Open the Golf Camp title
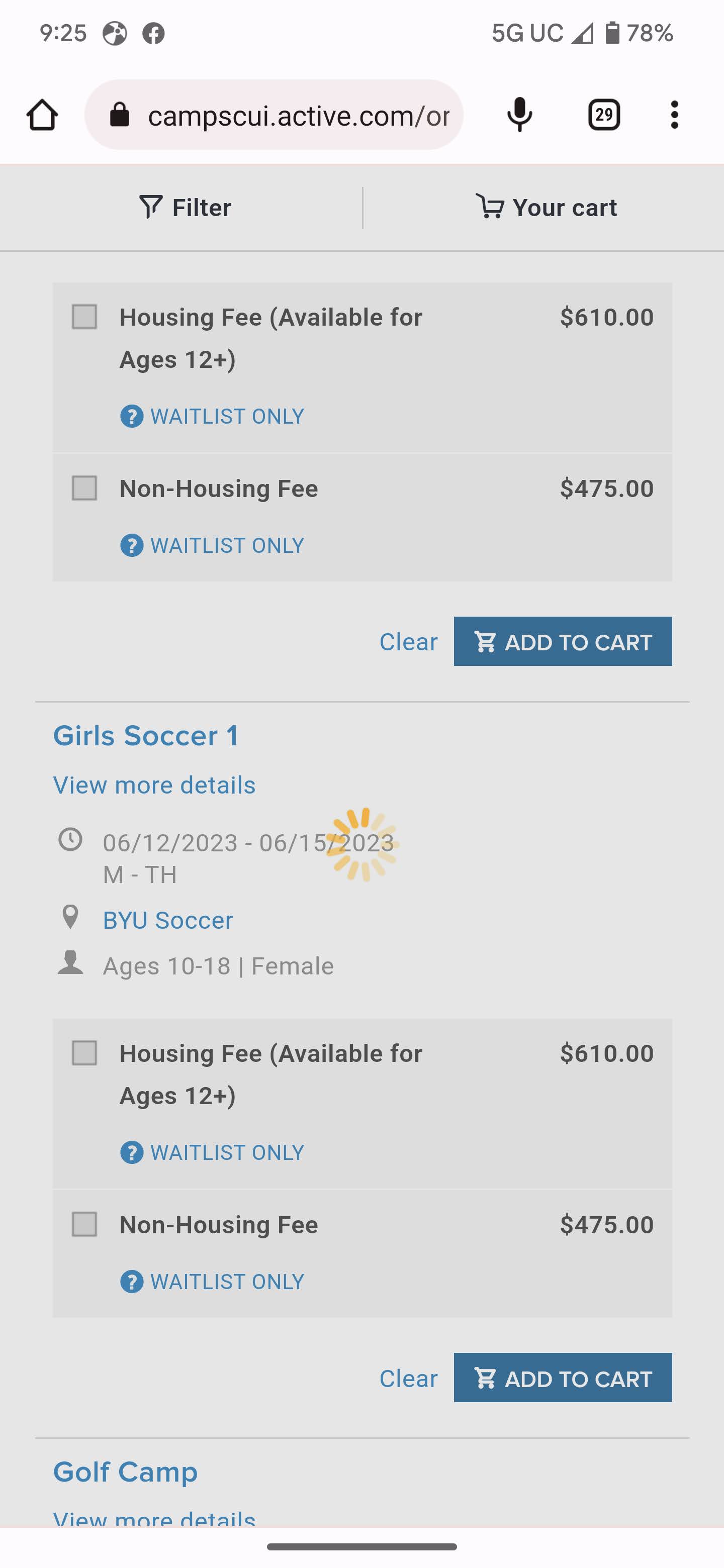Screen dimensions: 724x1568 pyautogui.click(x=125, y=1473)
